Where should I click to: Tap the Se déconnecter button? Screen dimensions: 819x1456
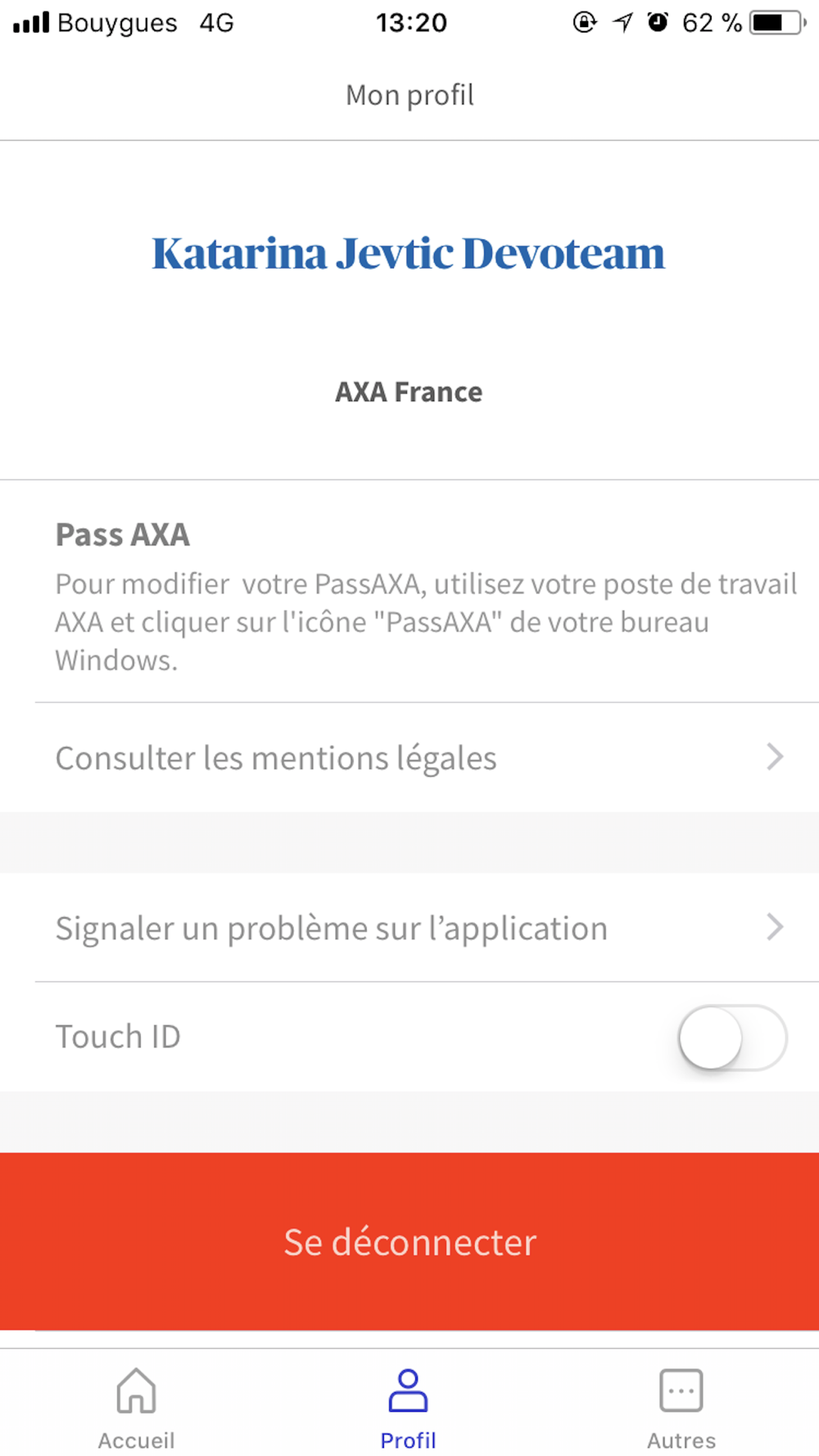409,1241
